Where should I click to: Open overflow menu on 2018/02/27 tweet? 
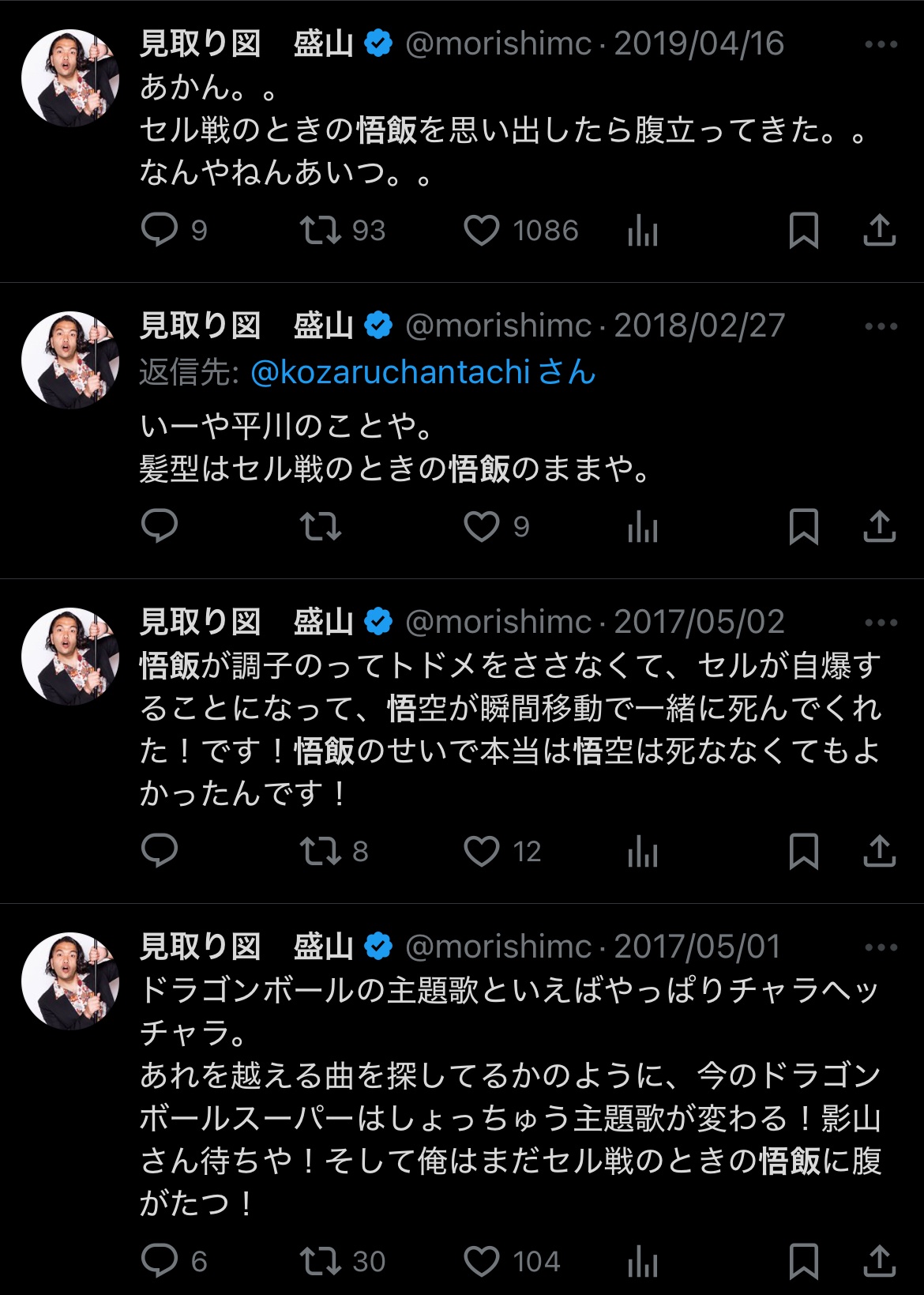[881, 326]
